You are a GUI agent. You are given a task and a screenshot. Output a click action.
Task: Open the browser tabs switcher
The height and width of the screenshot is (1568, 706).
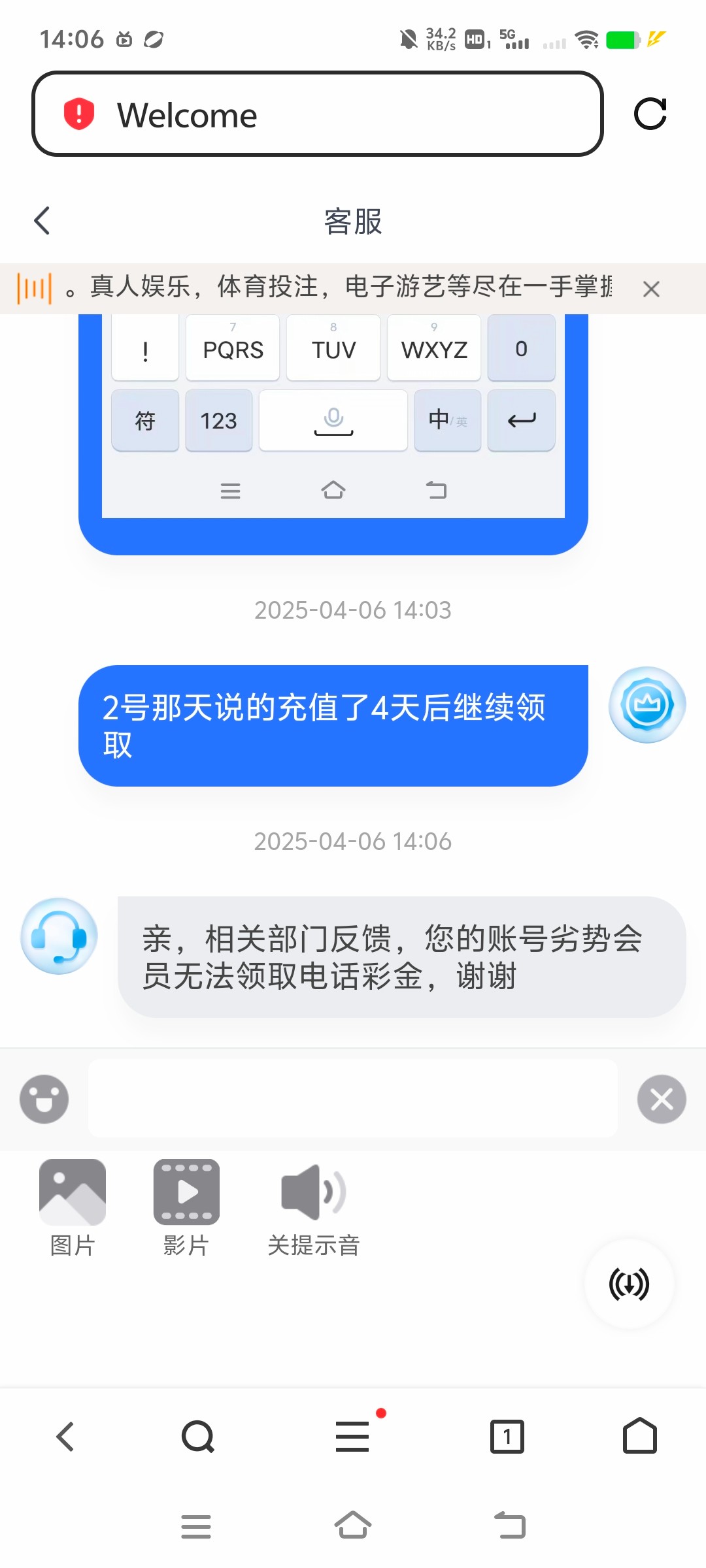(x=507, y=1437)
